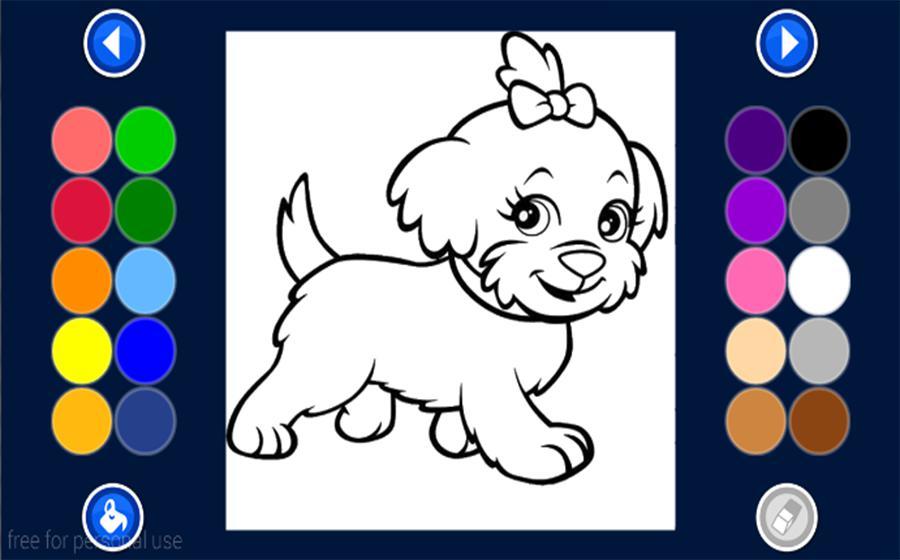Image resolution: width=900 pixels, height=560 pixels.
Task: Choose the crimson red color
Action: click(x=81, y=210)
